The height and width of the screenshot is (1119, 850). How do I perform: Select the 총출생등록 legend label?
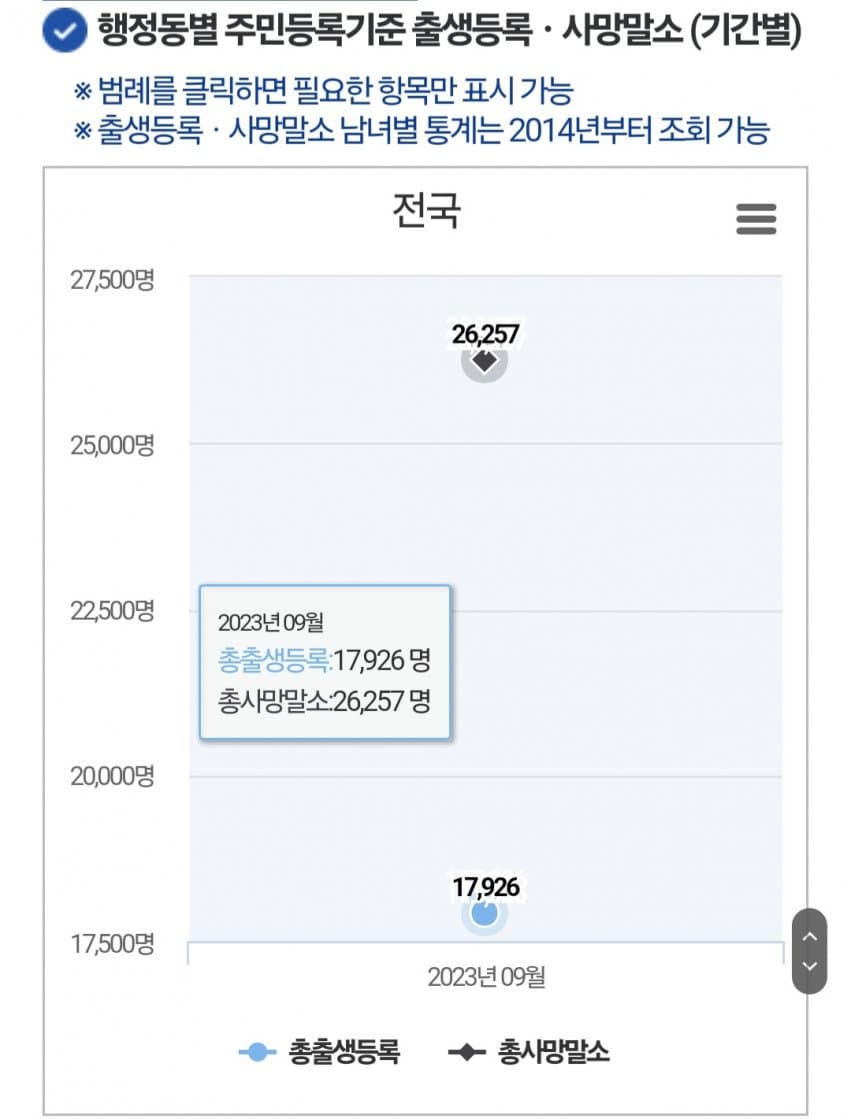343,1052
